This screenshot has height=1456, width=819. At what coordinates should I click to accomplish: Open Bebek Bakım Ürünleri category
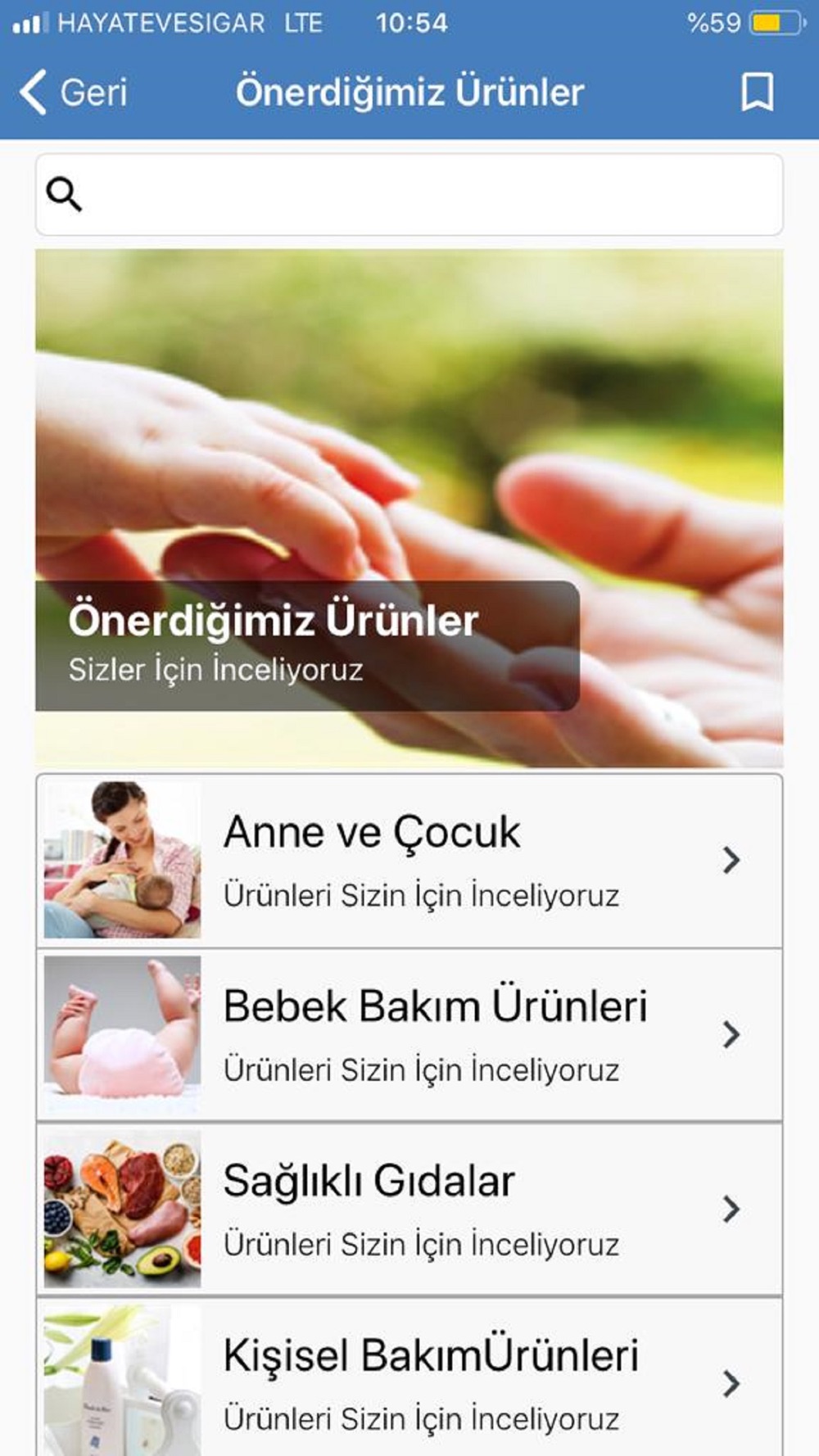(x=409, y=1035)
